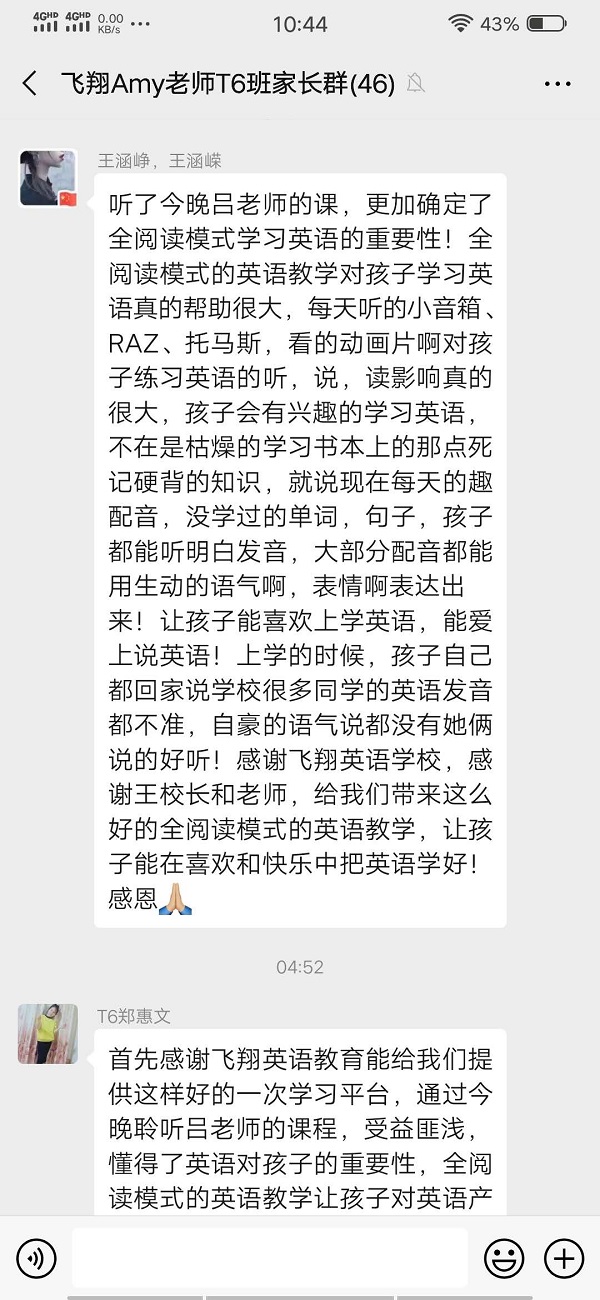Open the emoji sticker panel
600x1300 pixels.
504,1258
